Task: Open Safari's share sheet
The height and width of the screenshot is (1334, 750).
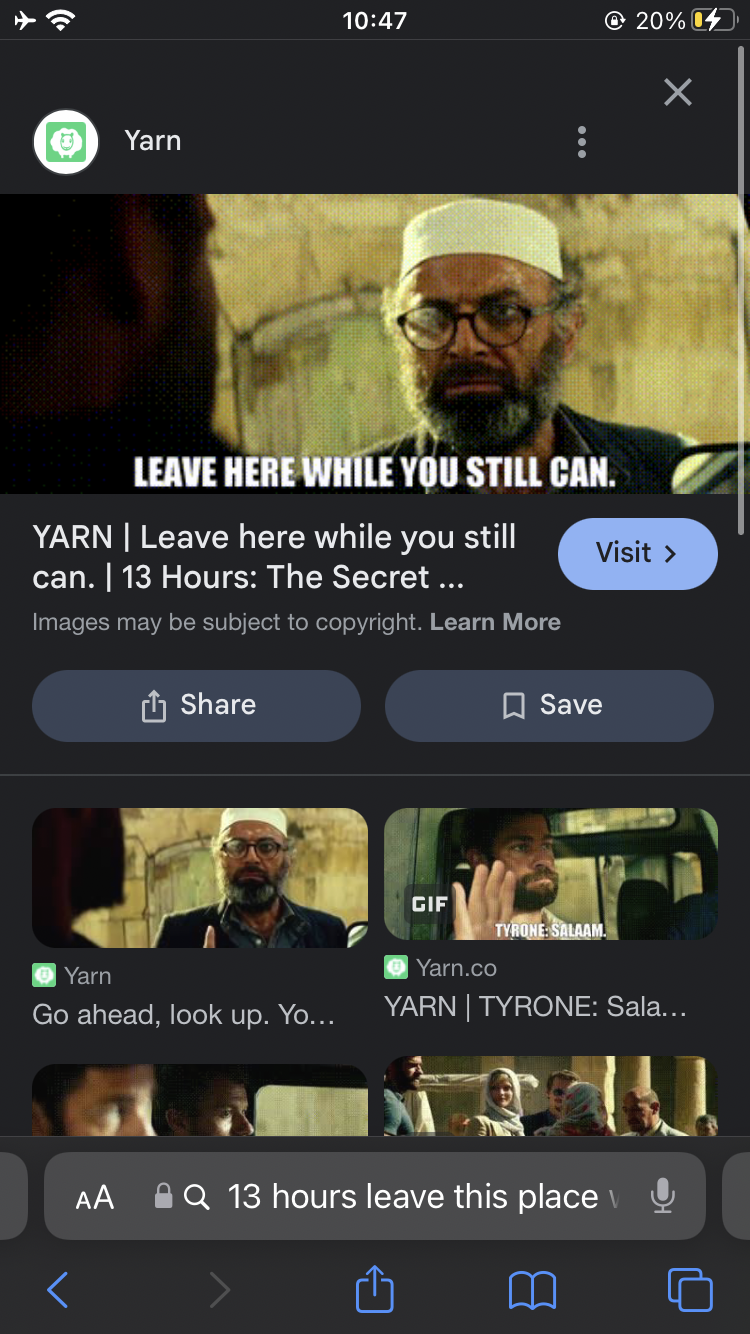Action: pos(375,1288)
